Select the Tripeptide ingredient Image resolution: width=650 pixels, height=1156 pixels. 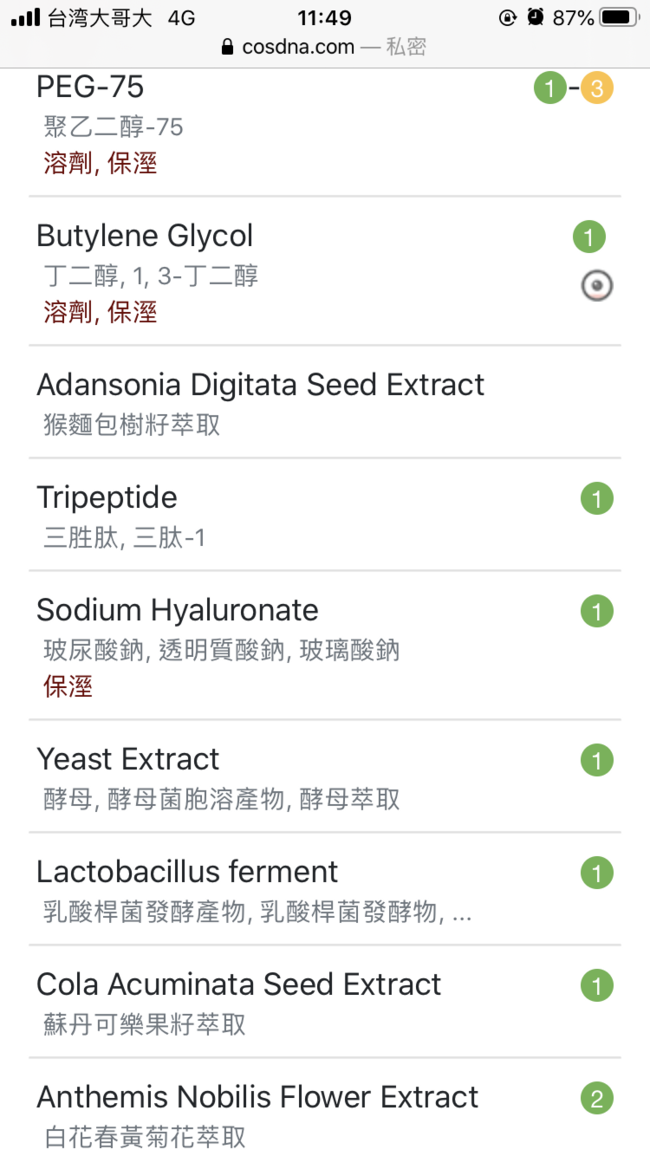click(325, 515)
